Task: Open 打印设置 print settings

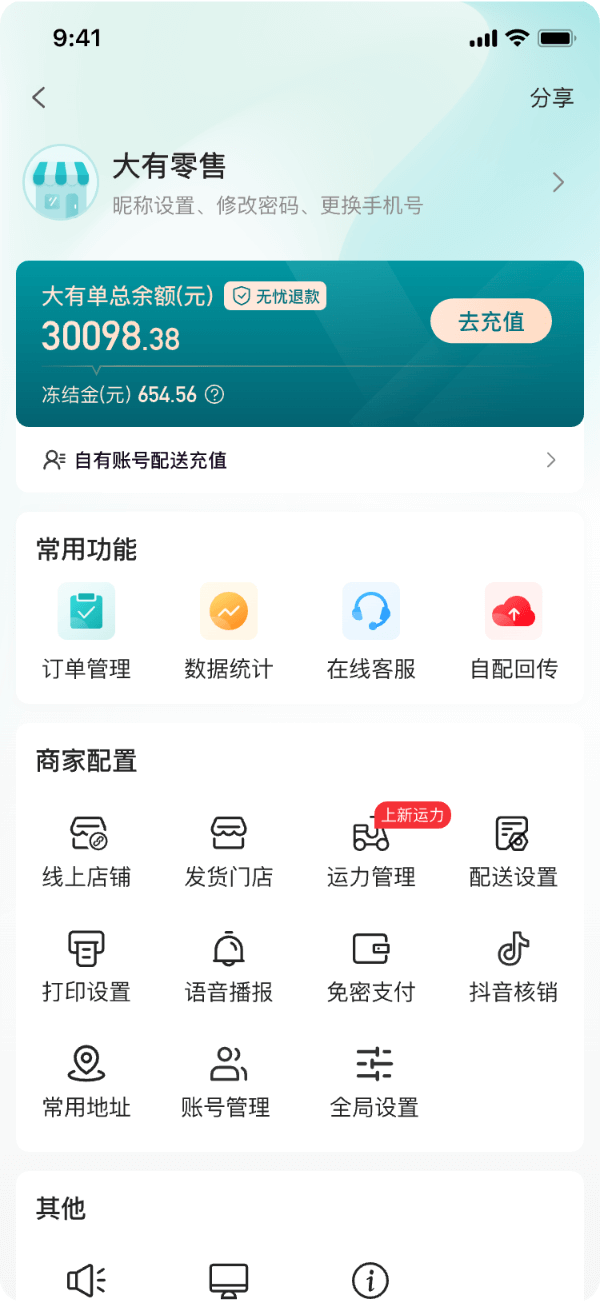Action: tap(87, 965)
